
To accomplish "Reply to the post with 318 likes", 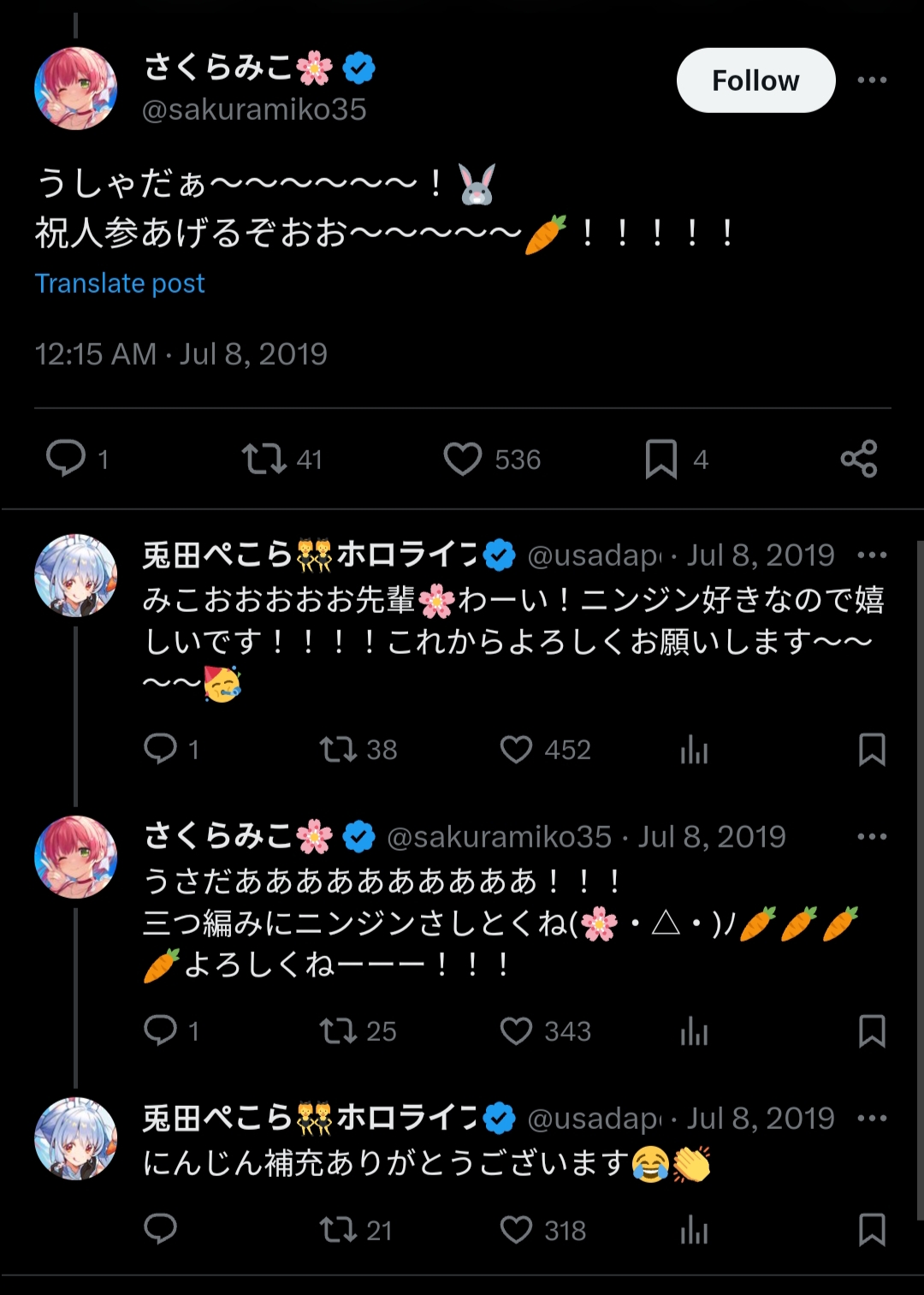I will coord(161,1230).
